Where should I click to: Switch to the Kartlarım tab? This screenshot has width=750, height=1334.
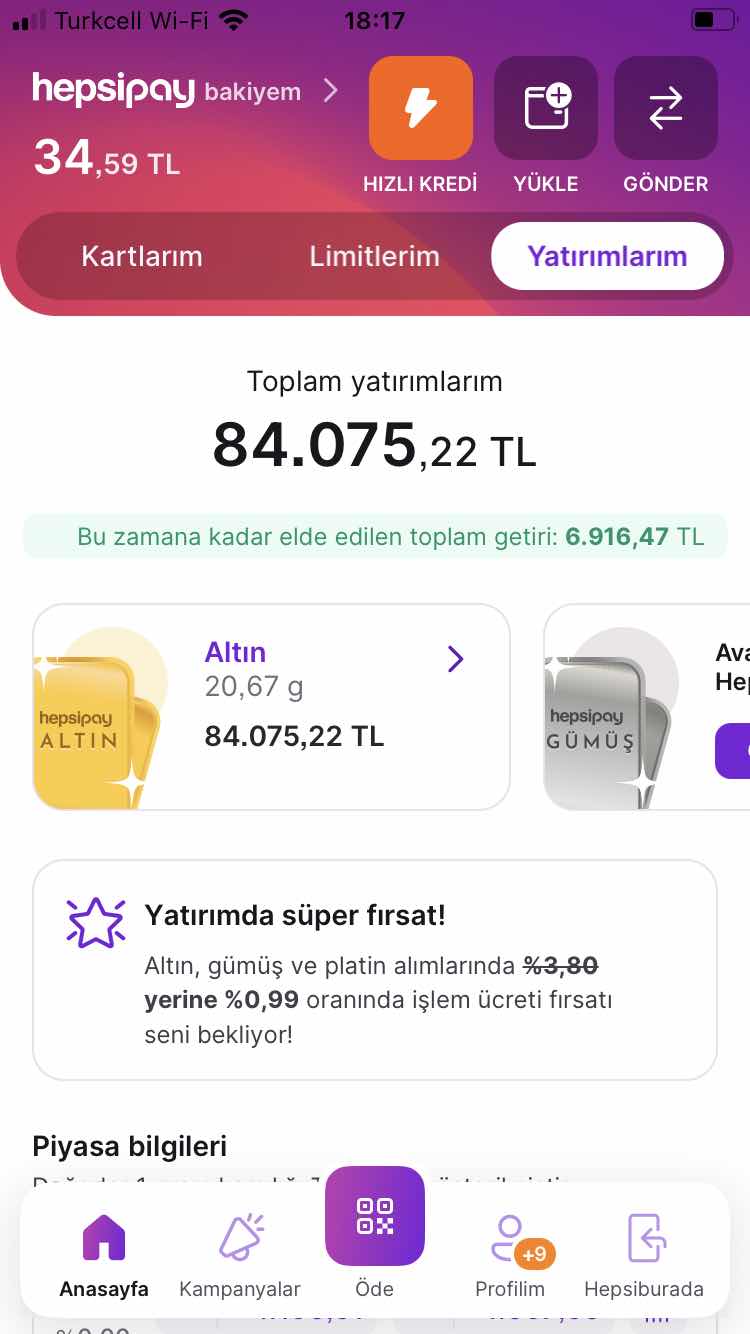142,256
